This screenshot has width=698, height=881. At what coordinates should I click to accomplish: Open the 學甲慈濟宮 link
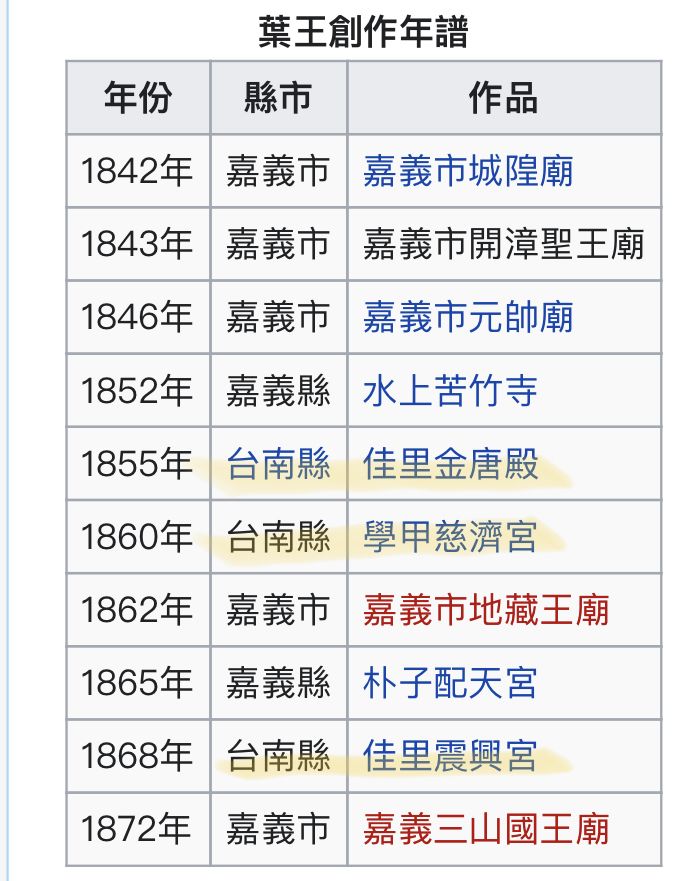(x=449, y=537)
